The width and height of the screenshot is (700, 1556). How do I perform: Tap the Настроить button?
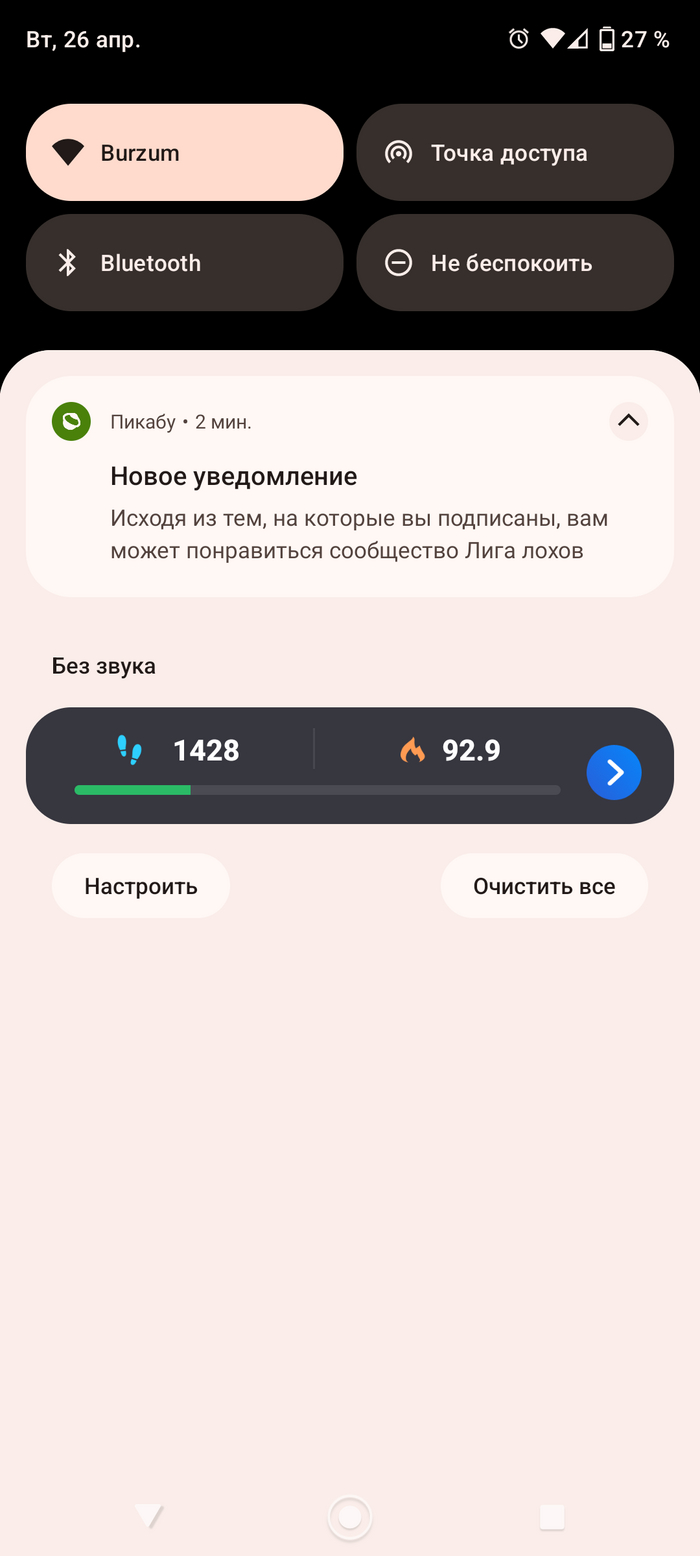click(x=140, y=886)
